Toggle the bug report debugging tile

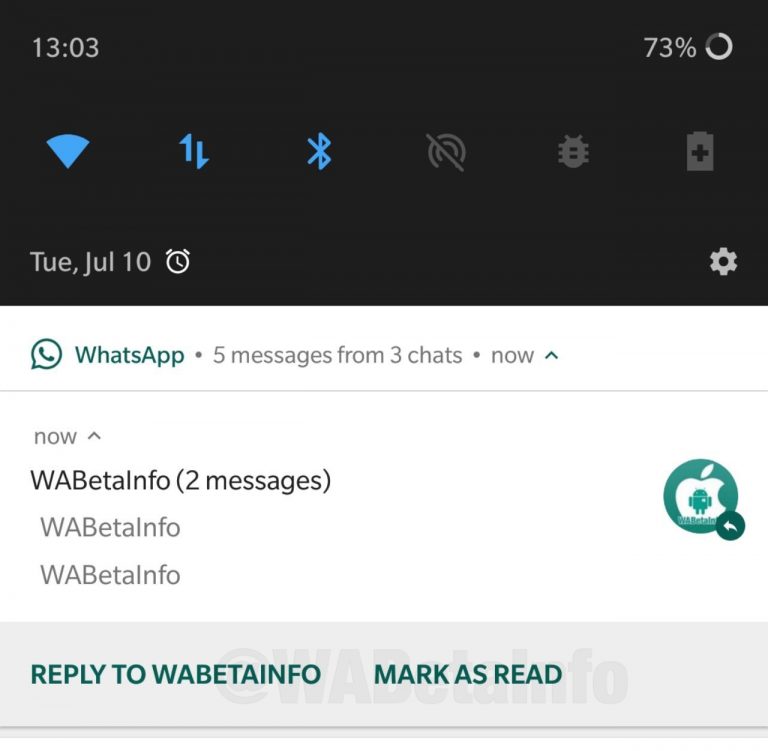[x=573, y=152]
